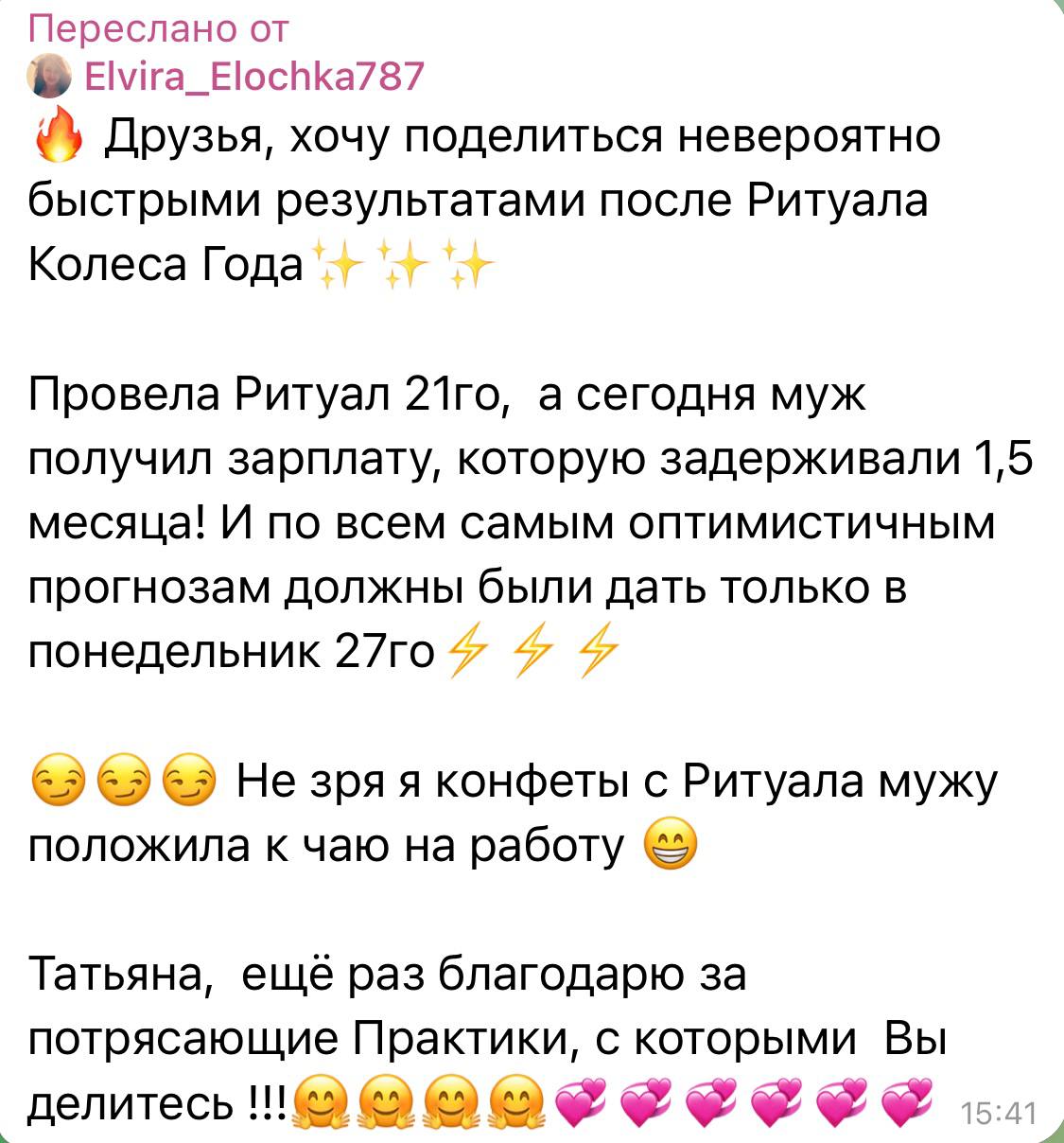Open forwarded sender Elvira_Elochka787's profile
Viewport: 1064px width, 1143px height.
(x=253, y=76)
